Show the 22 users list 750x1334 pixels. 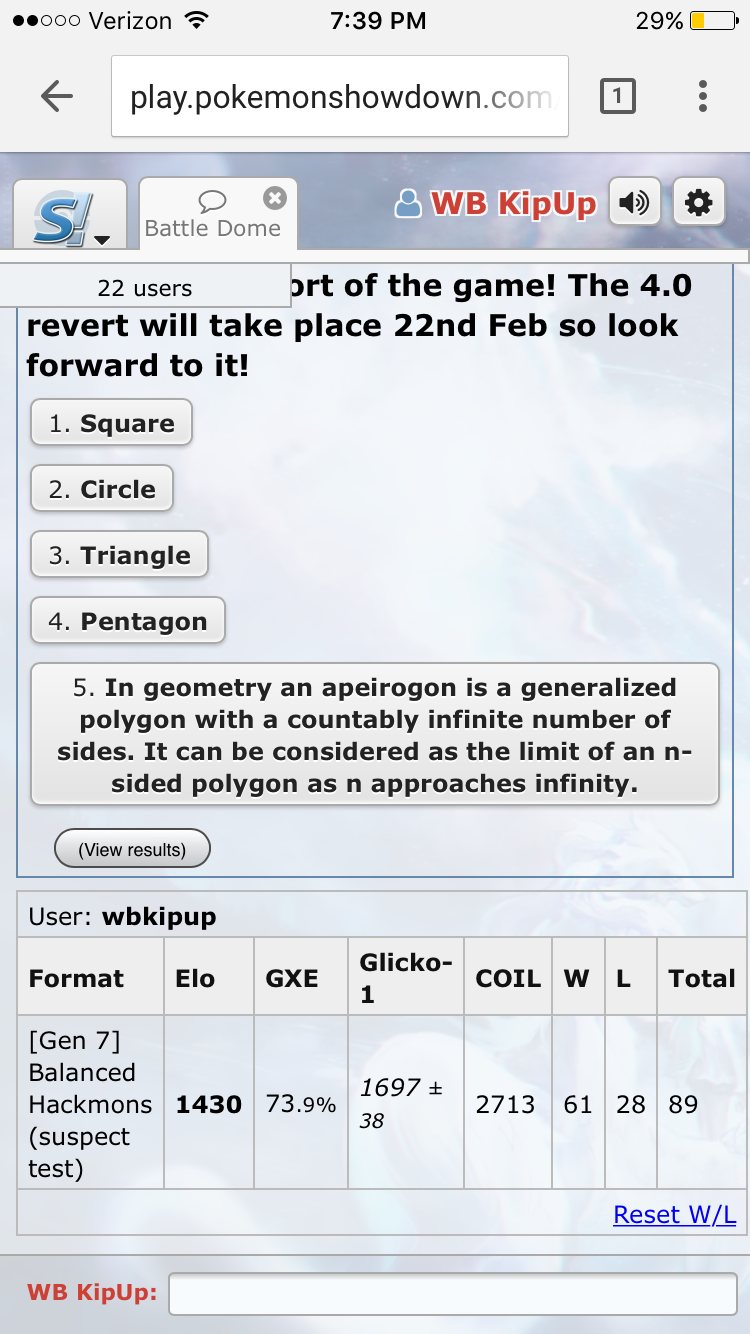(x=145, y=288)
